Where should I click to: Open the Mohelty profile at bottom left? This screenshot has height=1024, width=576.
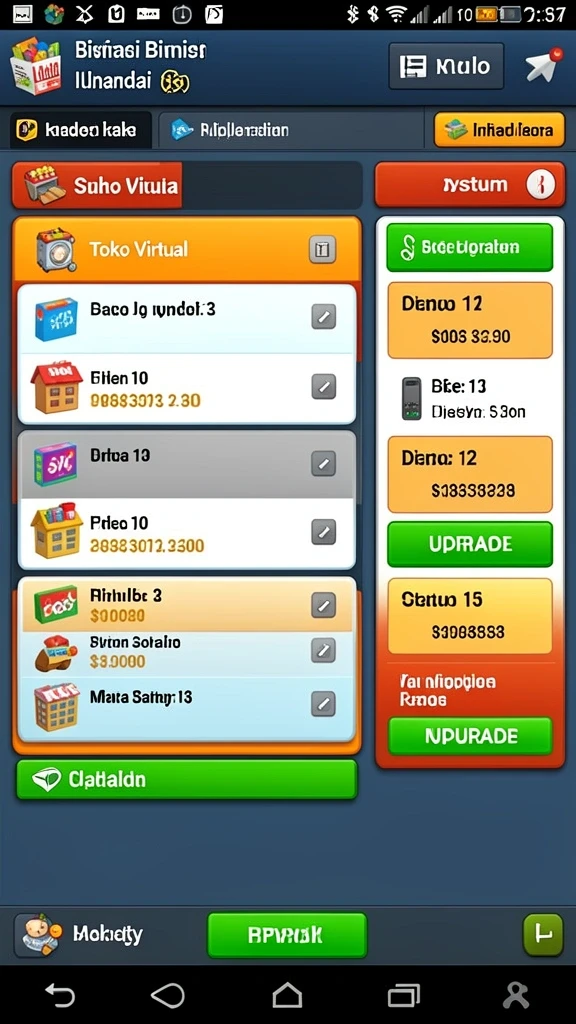80,935
